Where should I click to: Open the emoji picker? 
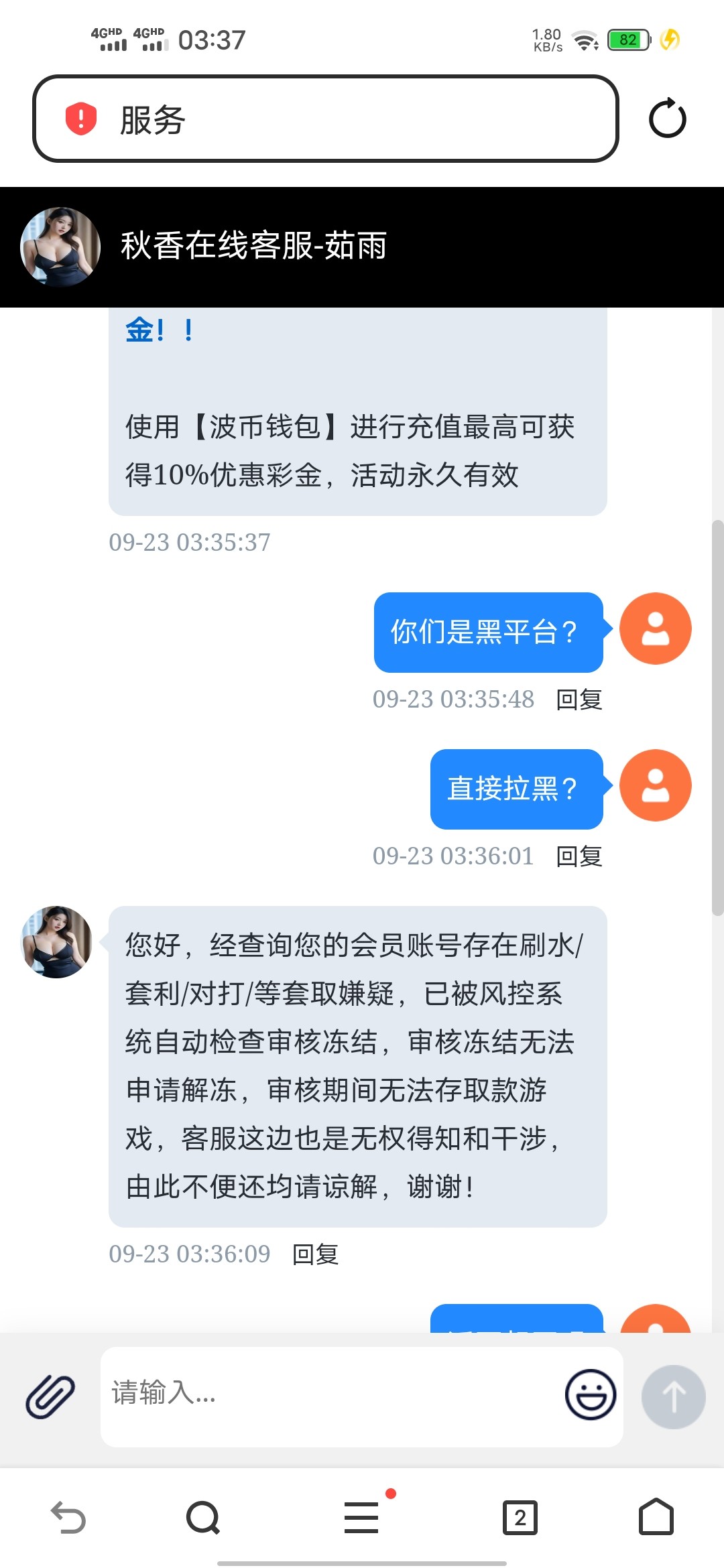point(590,1394)
